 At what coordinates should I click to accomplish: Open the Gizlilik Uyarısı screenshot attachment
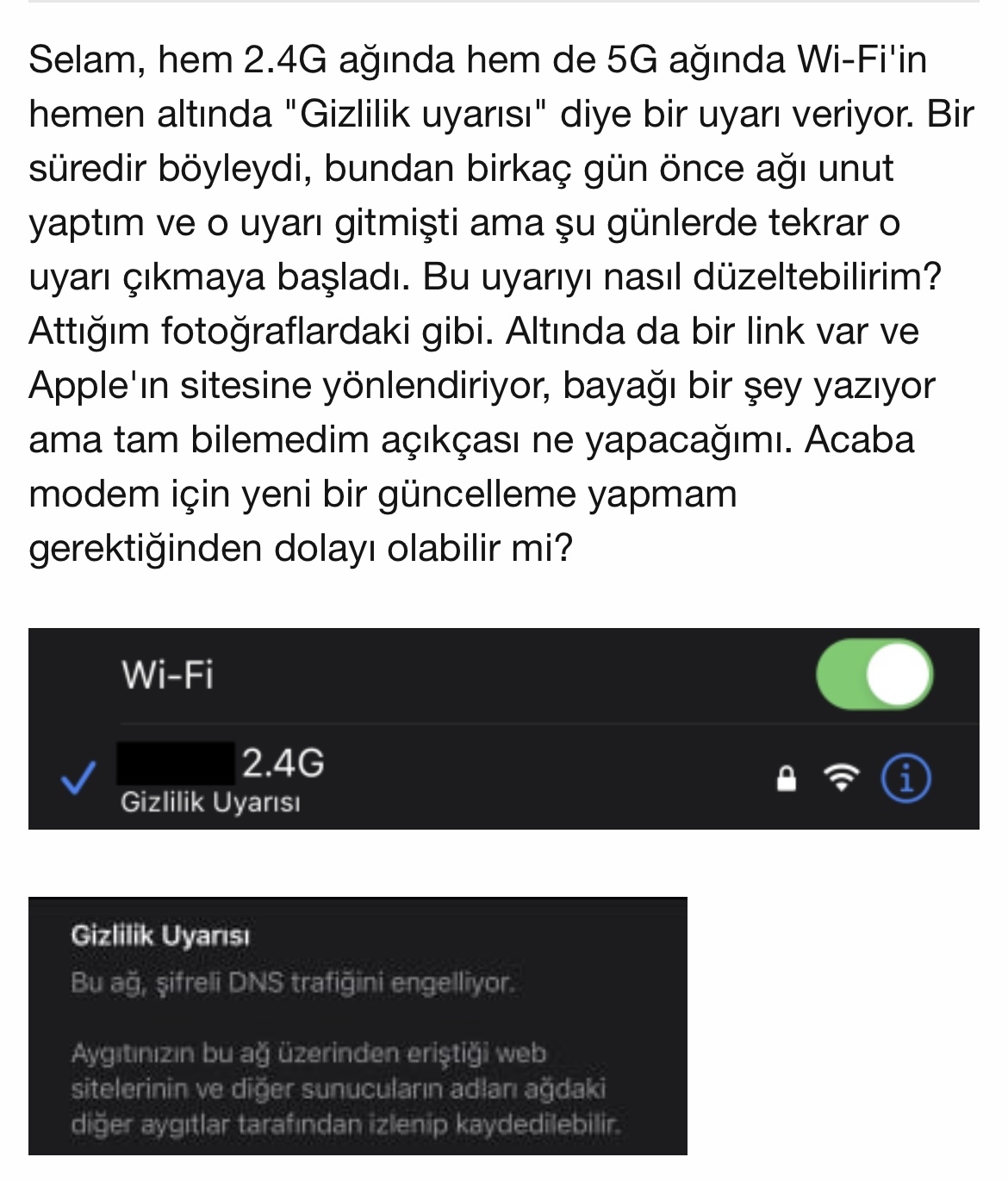[x=358, y=1025]
